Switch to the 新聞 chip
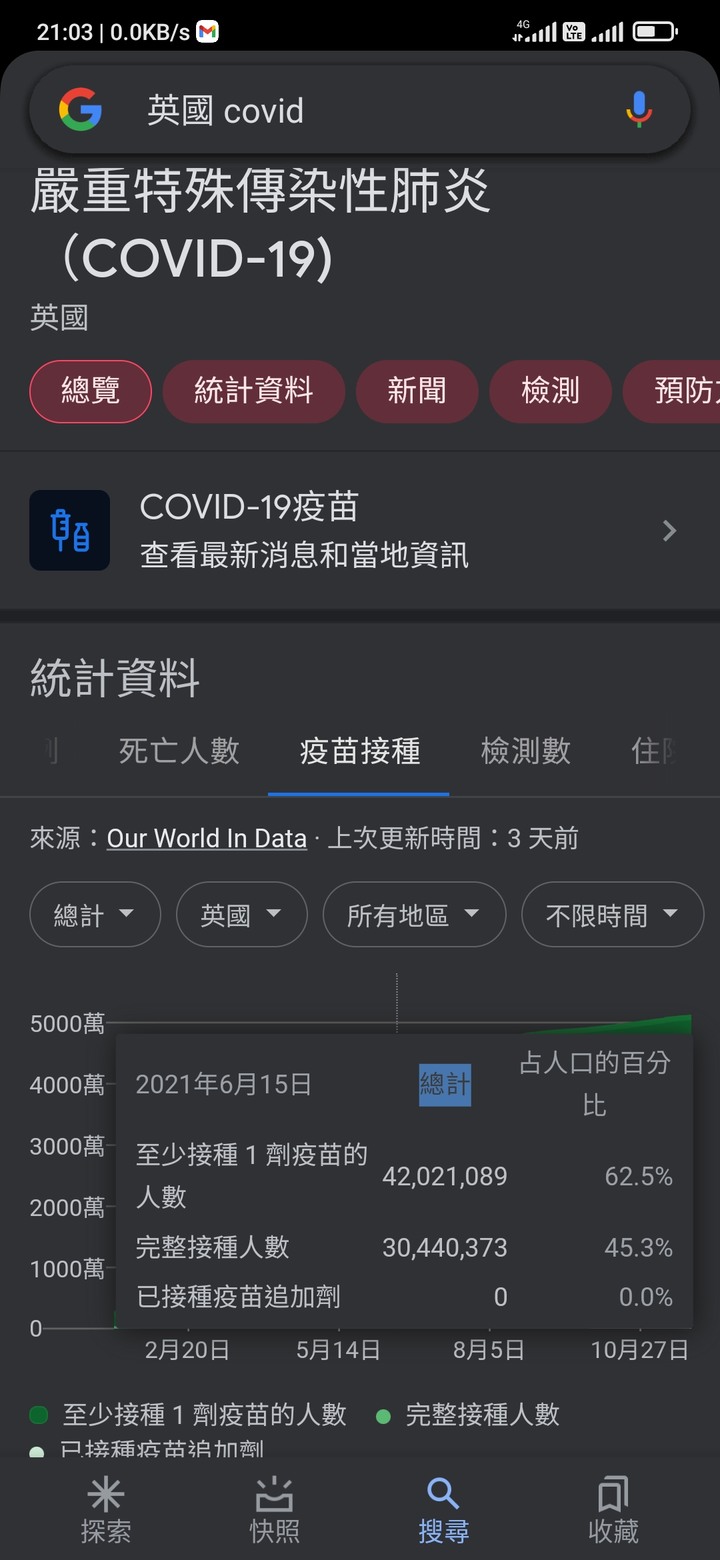 pos(417,391)
